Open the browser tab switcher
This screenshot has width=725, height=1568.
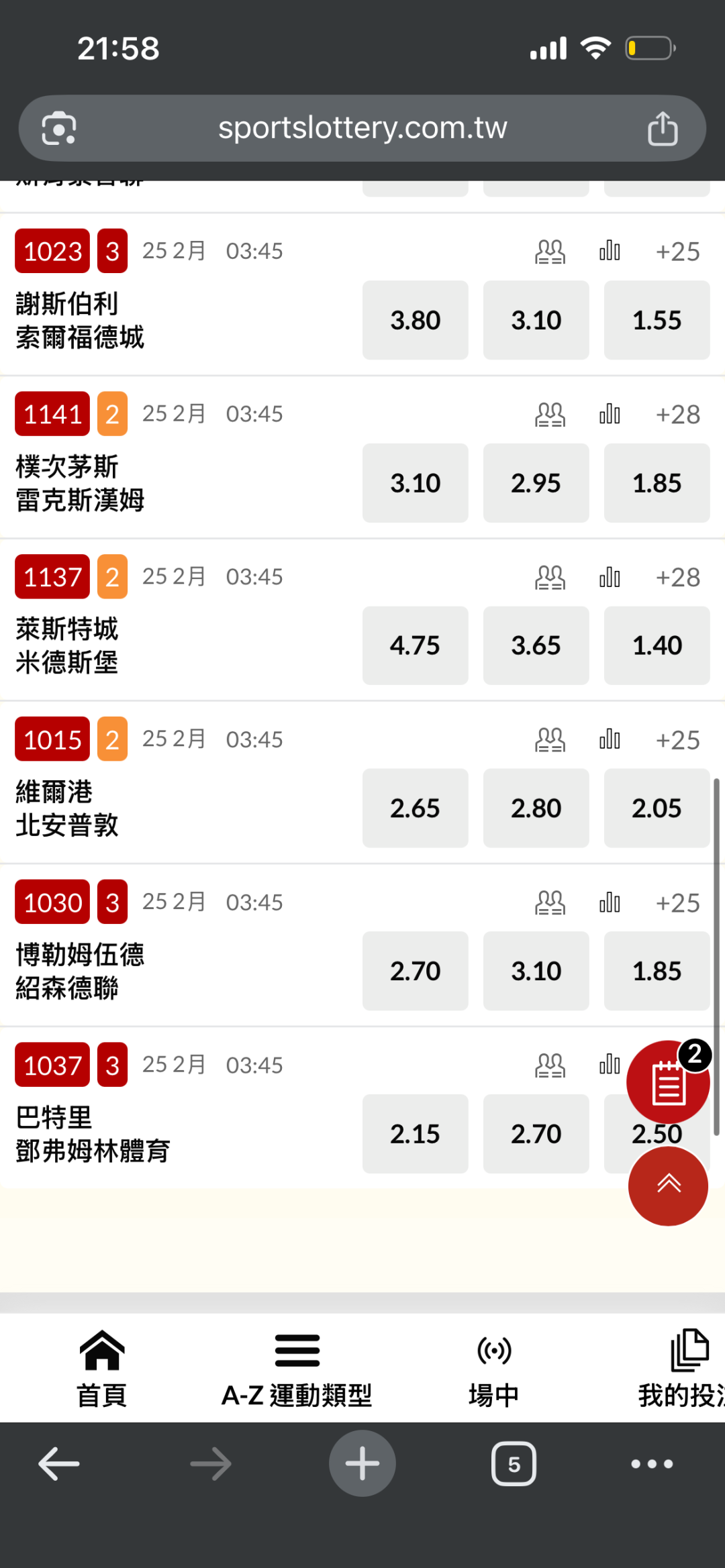point(514,1463)
